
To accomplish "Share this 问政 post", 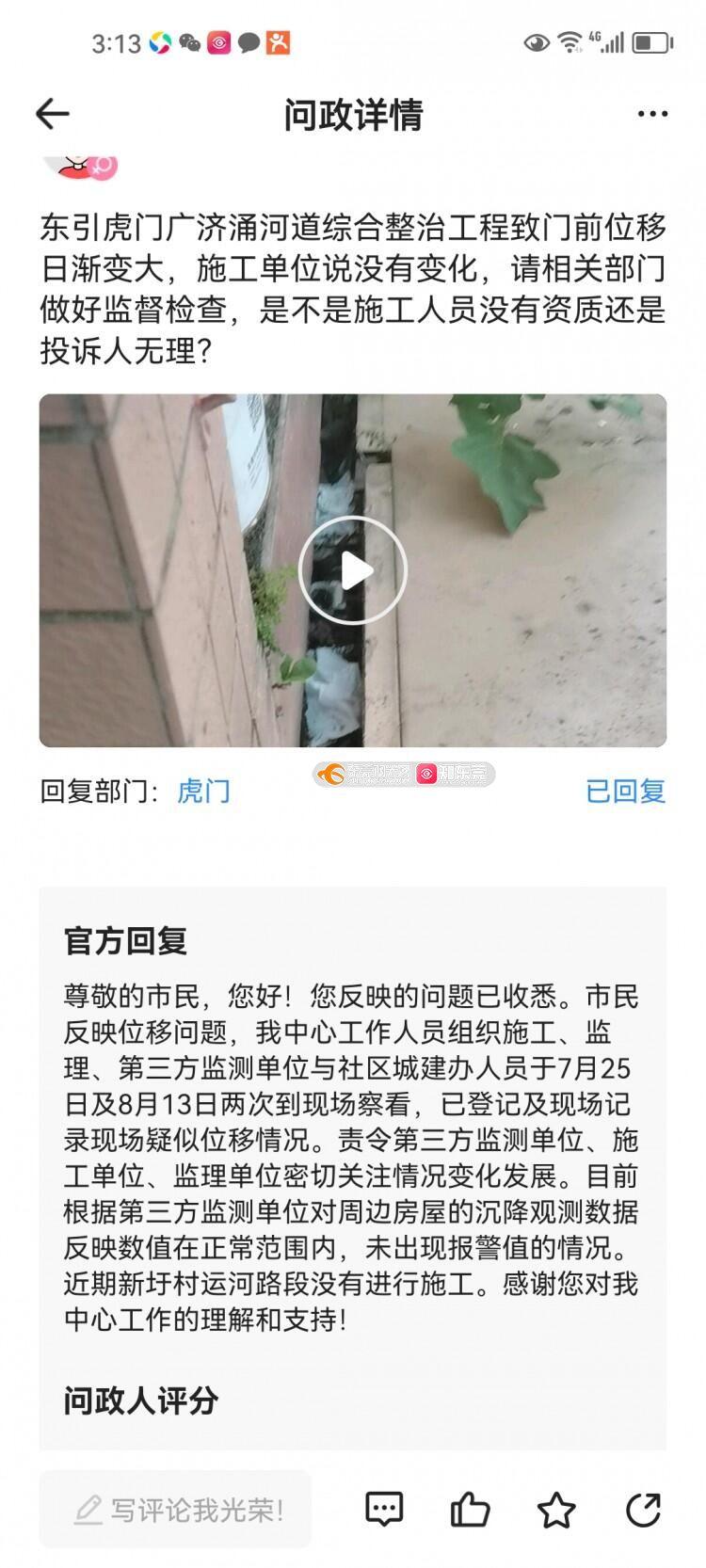I will pos(644,1510).
